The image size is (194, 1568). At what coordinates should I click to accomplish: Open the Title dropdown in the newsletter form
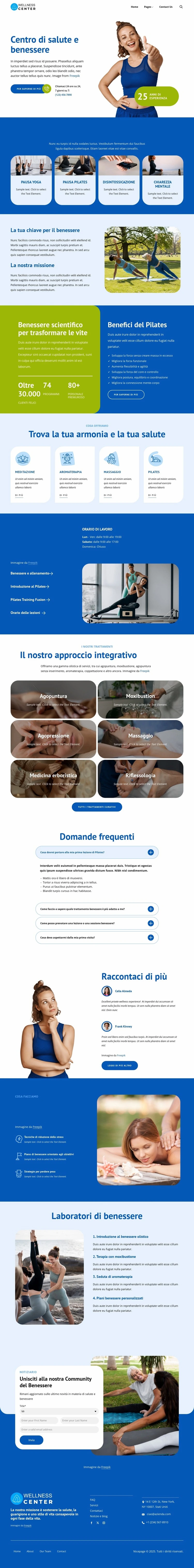pos(58,1411)
